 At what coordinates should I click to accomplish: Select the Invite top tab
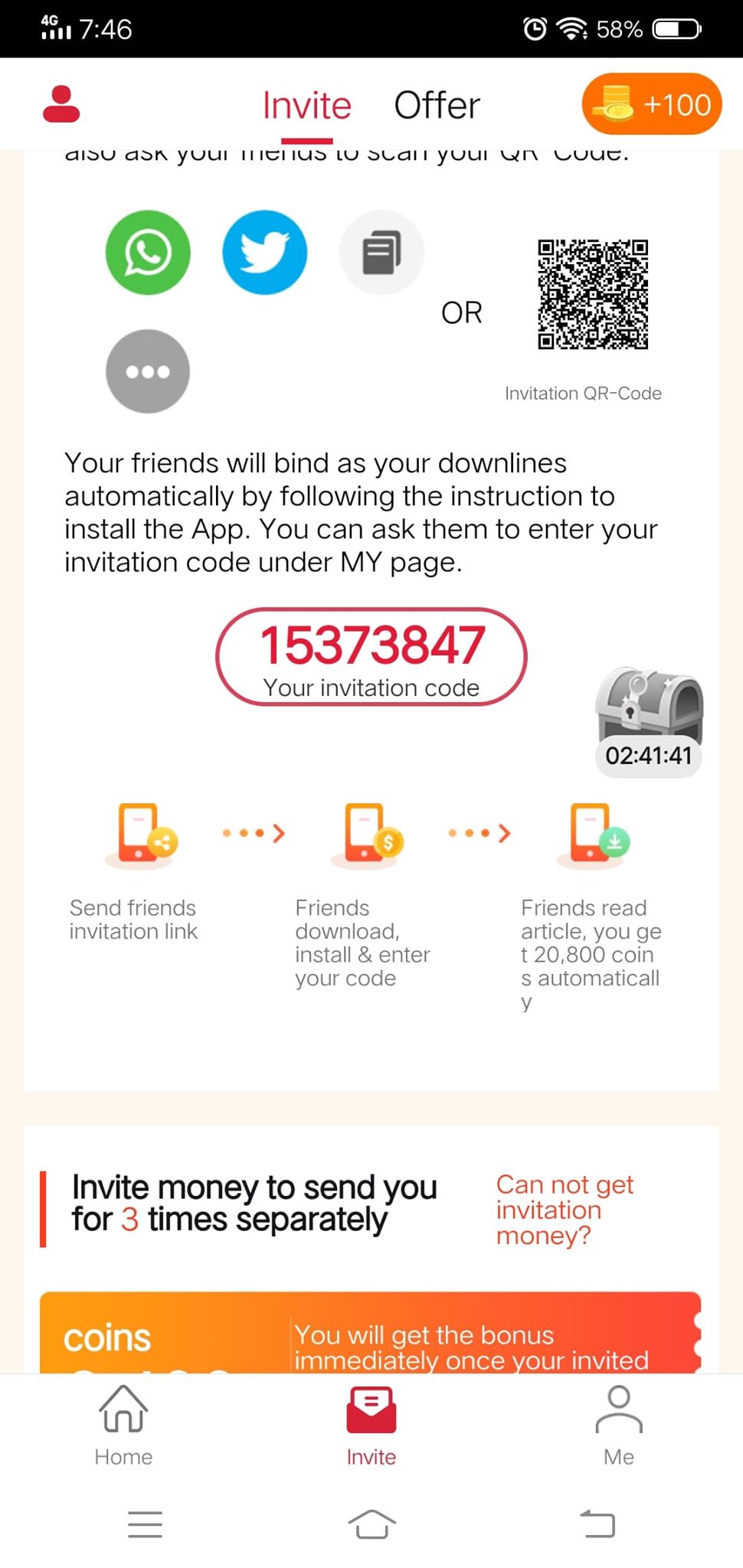[x=306, y=106]
